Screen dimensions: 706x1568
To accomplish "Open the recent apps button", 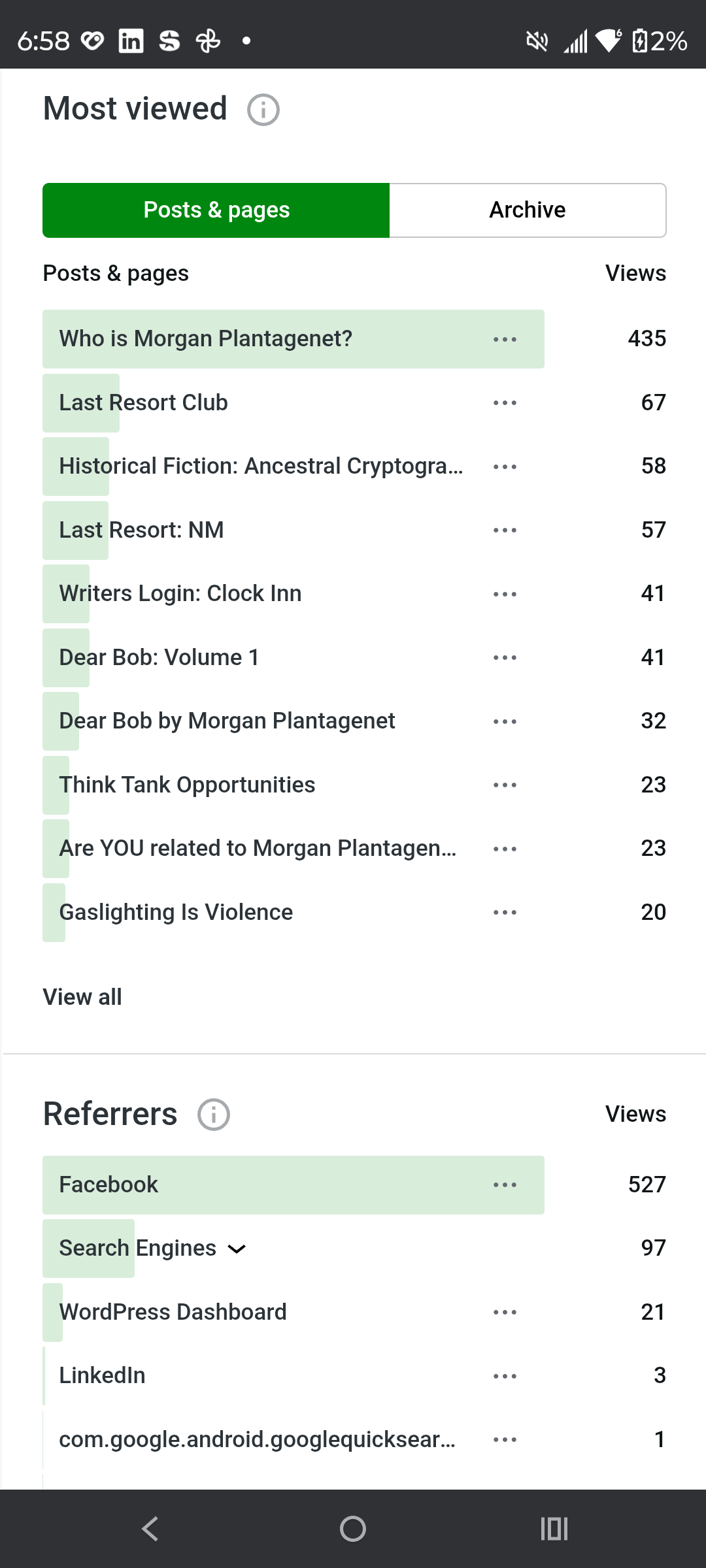I will point(554,1529).
